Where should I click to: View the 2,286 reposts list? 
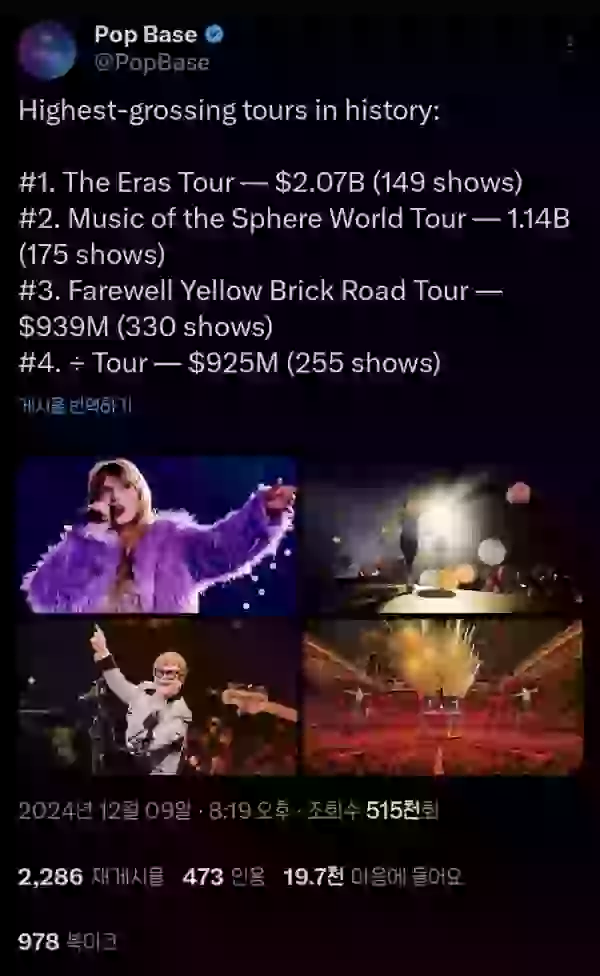pyautogui.click(x=90, y=877)
